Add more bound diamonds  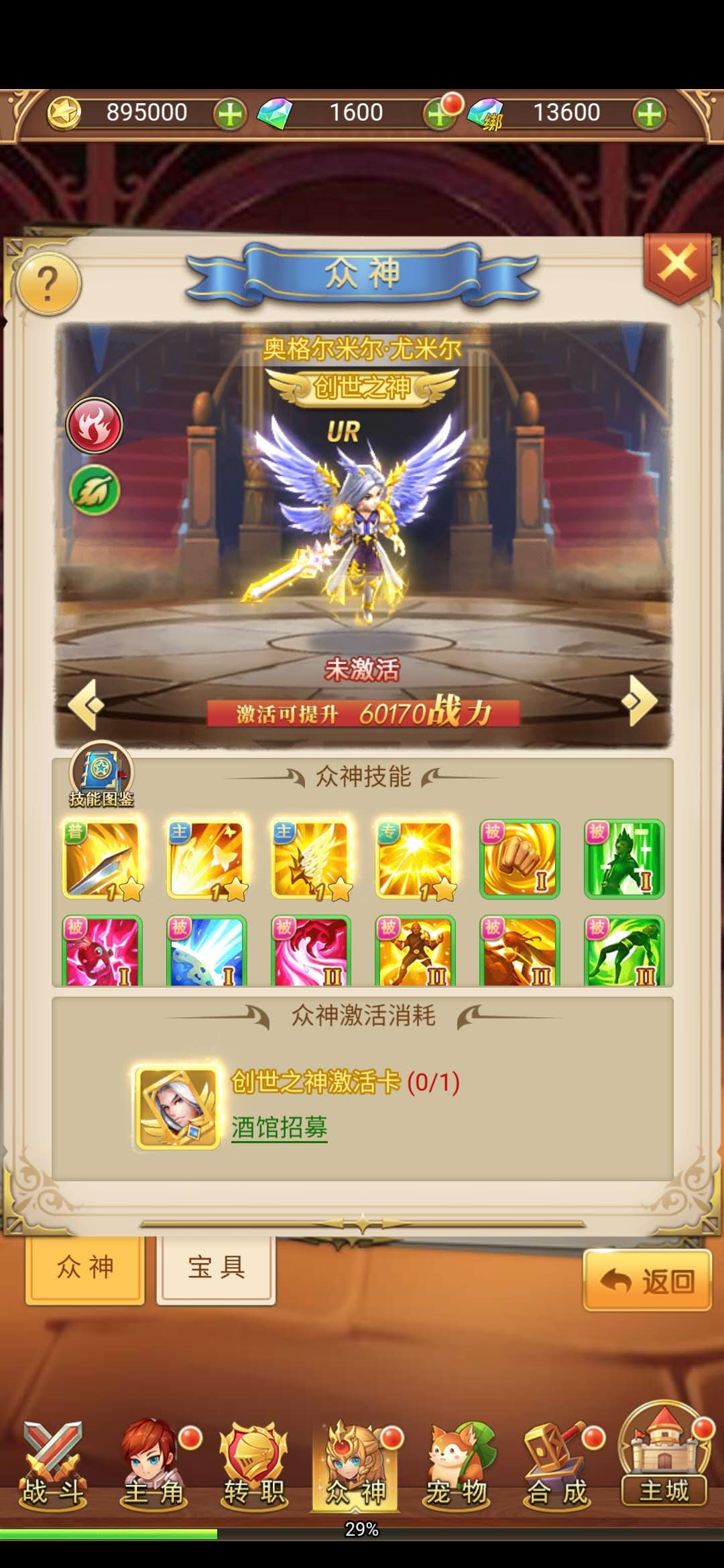[x=648, y=114]
